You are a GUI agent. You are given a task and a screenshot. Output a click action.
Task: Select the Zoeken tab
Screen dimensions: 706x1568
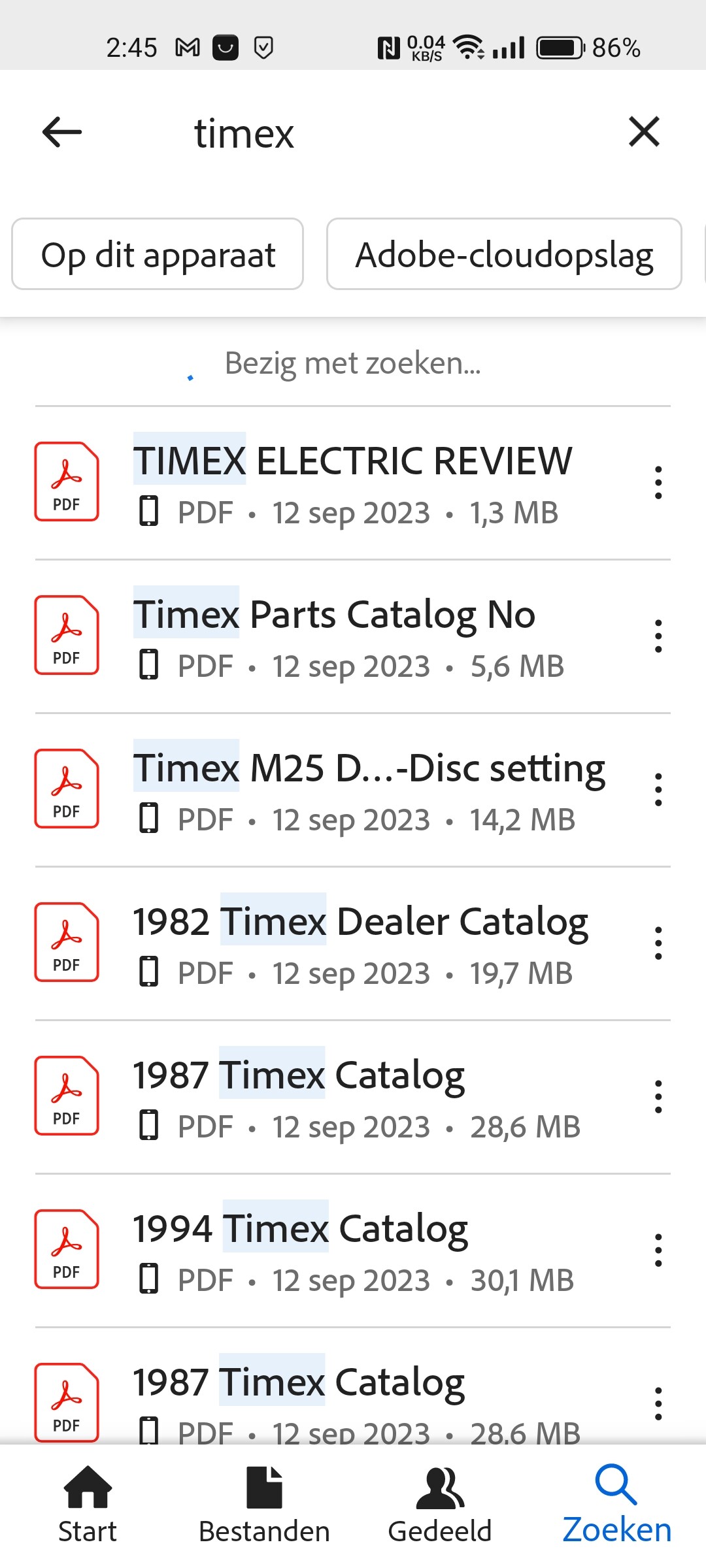point(616,1505)
